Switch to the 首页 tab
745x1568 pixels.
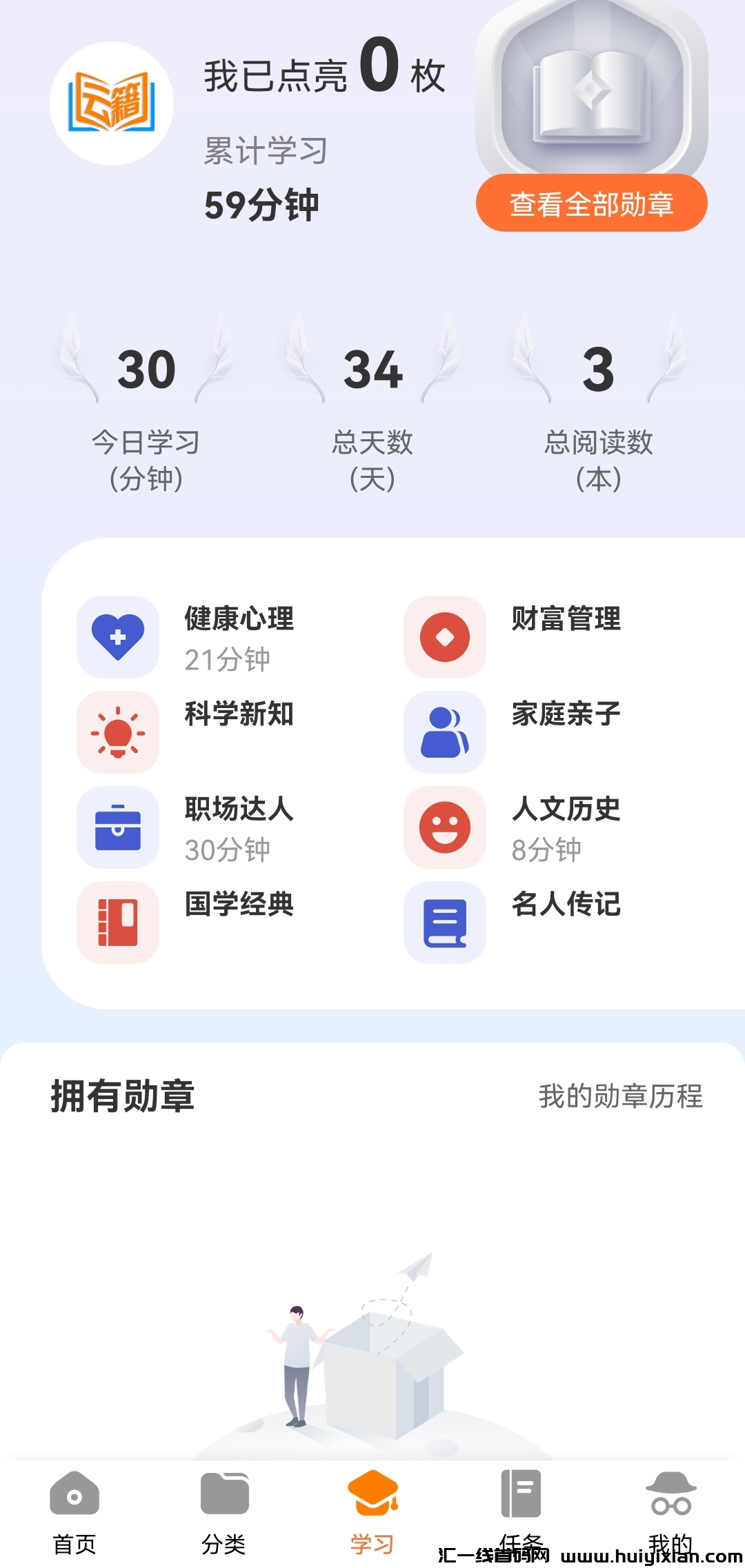click(x=74, y=1510)
